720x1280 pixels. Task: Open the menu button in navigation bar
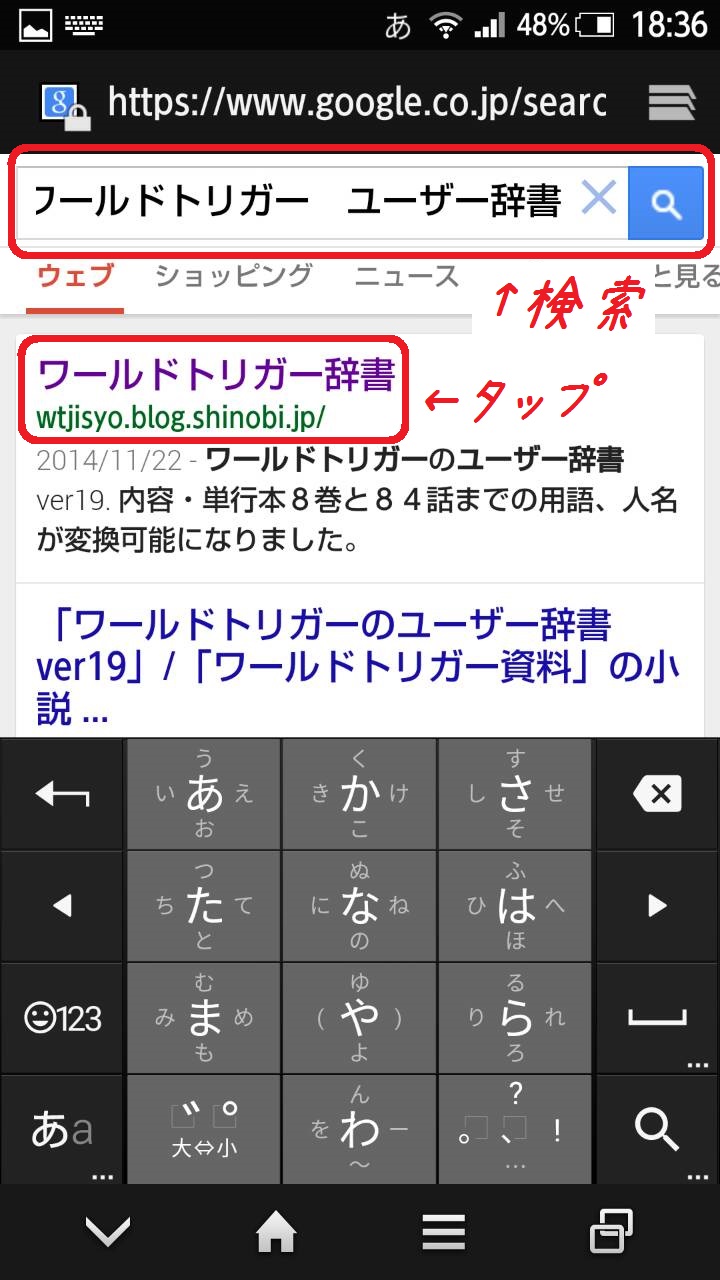444,1233
